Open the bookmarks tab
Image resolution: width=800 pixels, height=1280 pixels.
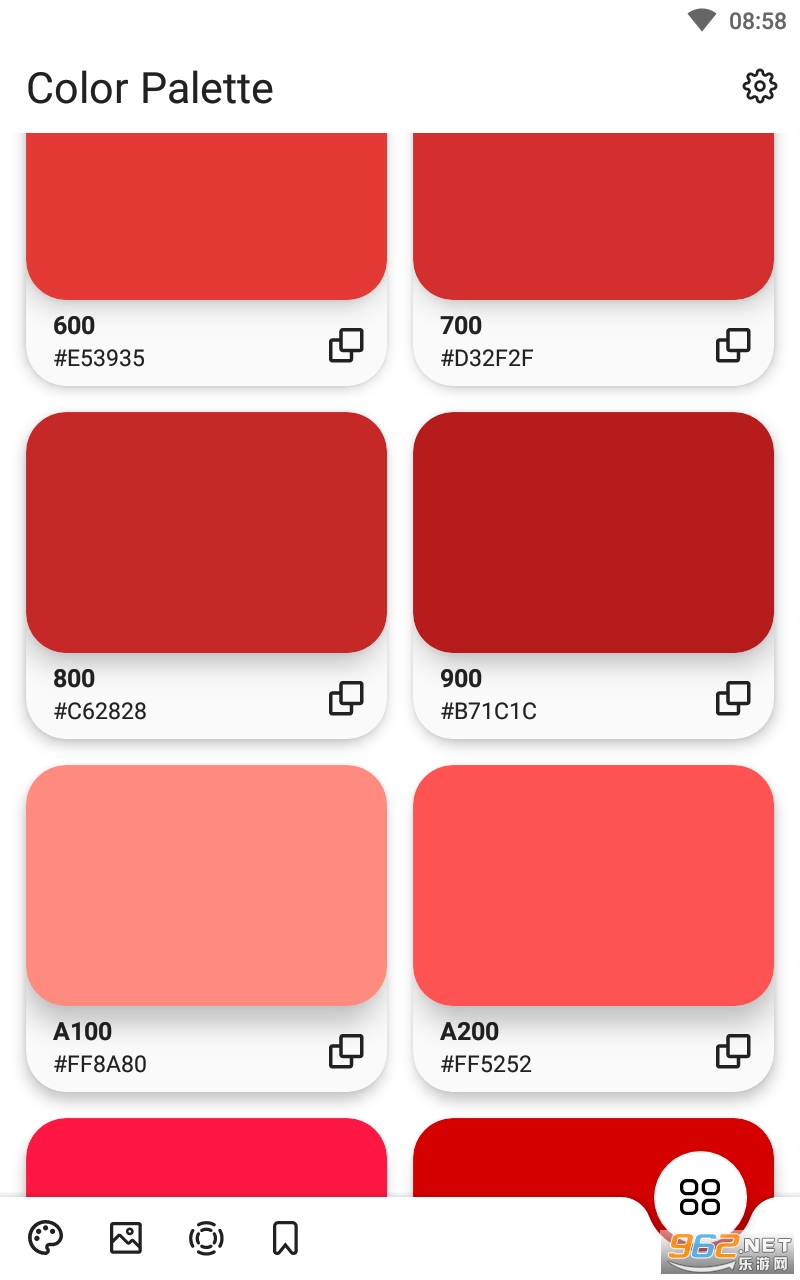[x=285, y=1238]
